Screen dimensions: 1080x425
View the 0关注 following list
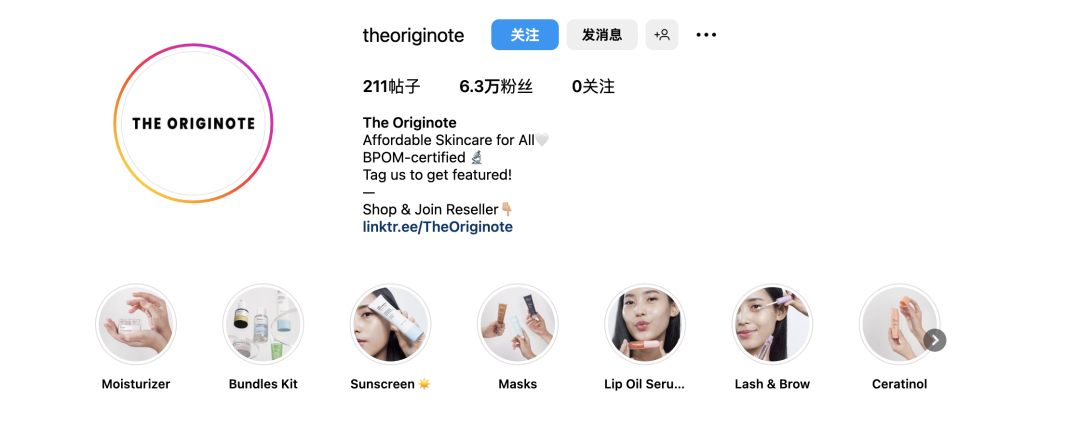coord(592,87)
